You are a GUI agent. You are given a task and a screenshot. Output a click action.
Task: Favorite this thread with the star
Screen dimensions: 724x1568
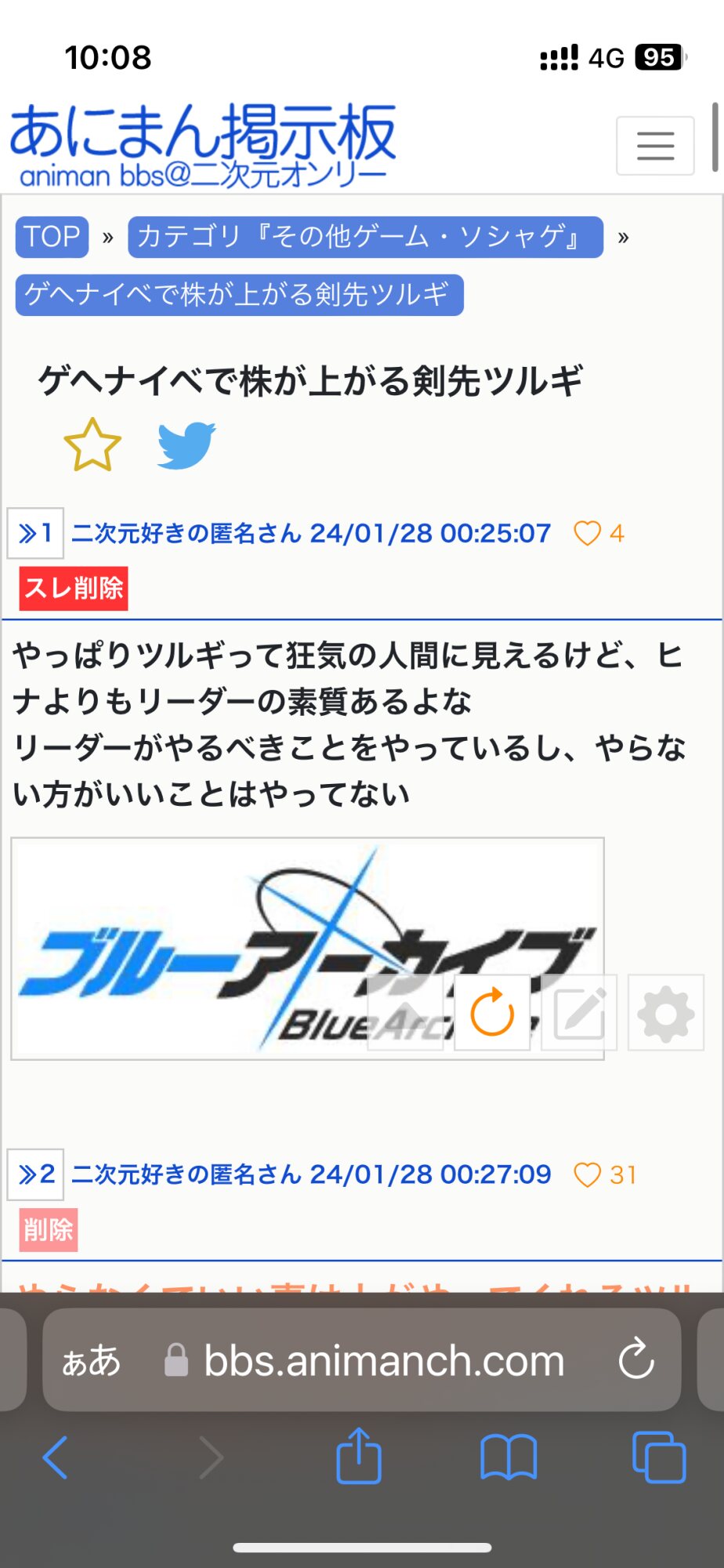pos(92,445)
